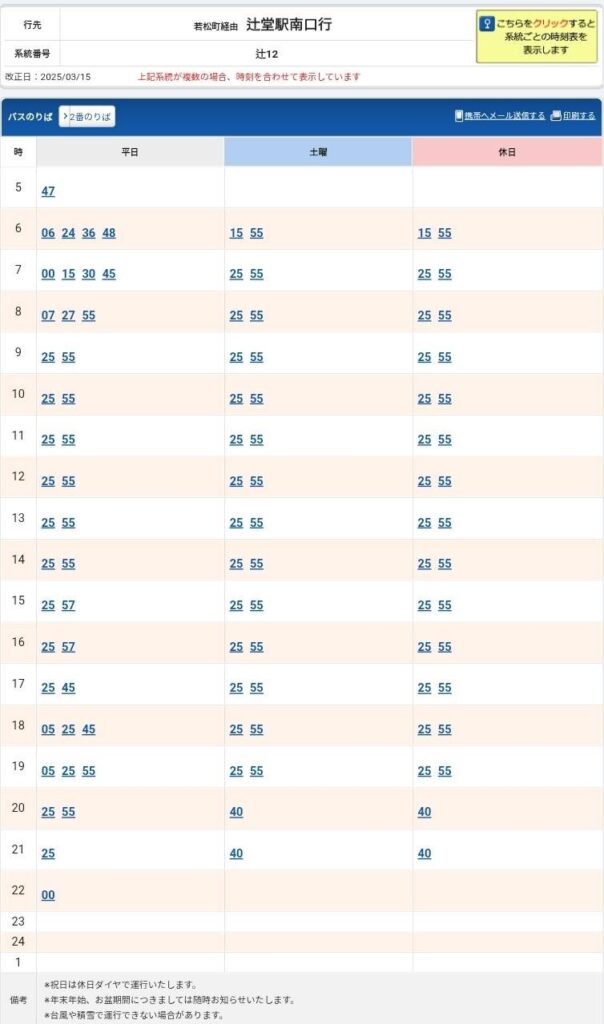Screen dimensions: 604x1024
Task: Tap weekday 7時 00 departure
Action: pos(48,274)
